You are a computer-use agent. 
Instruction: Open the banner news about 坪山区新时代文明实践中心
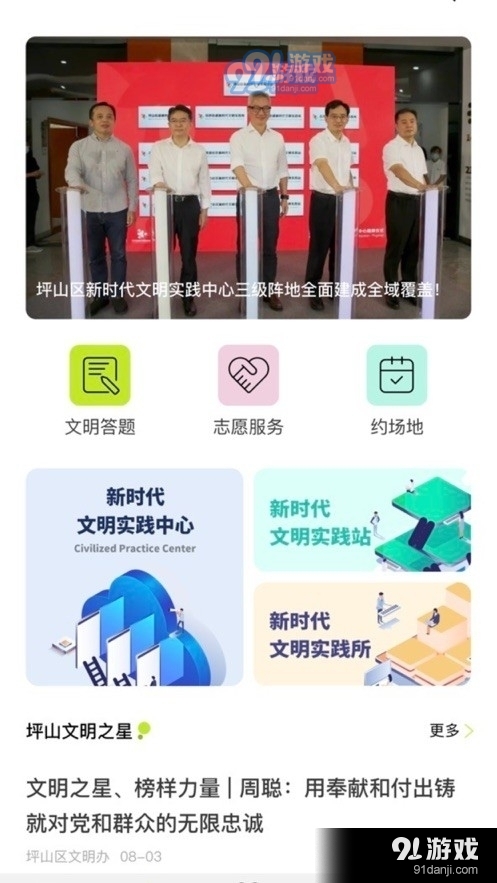coord(248,178)
